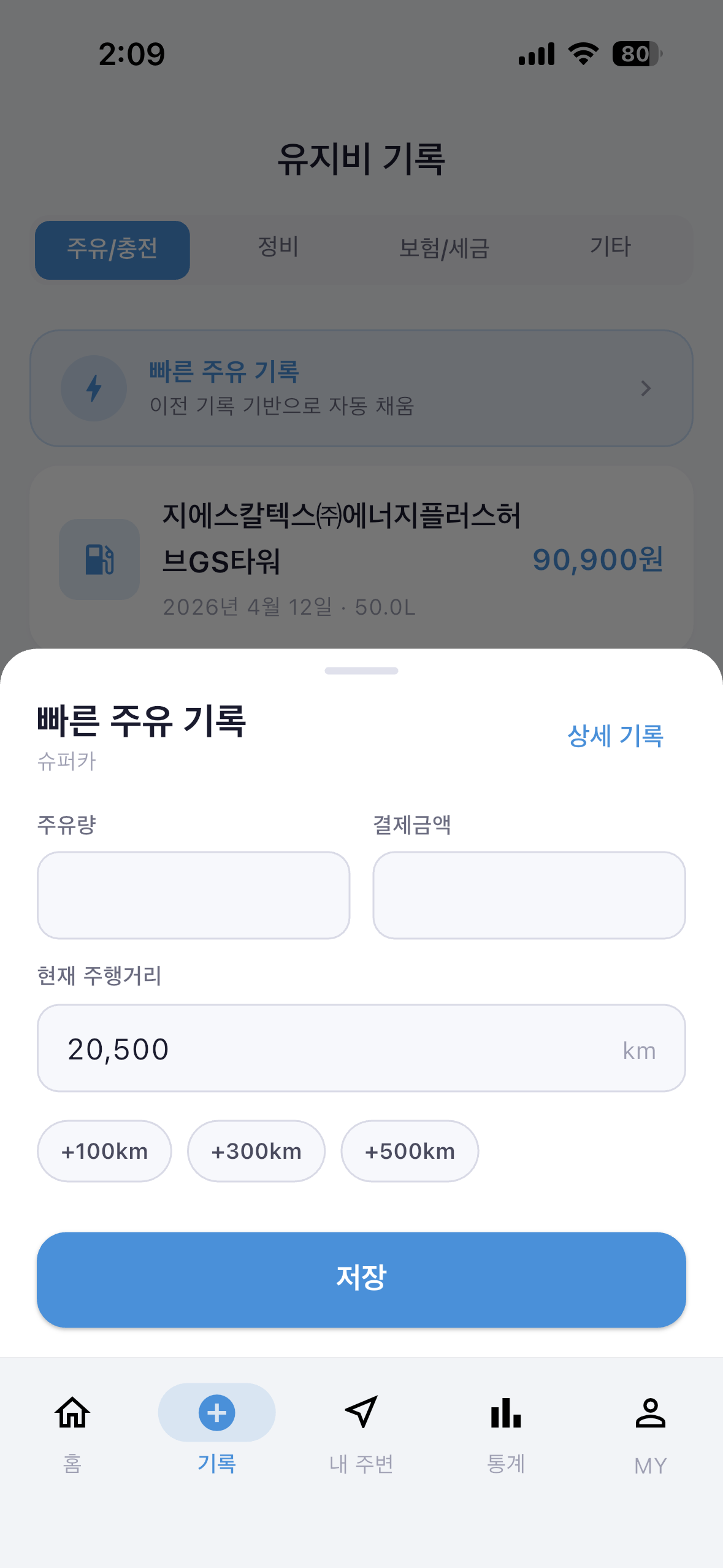Click the 현재 주행거리 field showing 20,500

coord(361,1048)
